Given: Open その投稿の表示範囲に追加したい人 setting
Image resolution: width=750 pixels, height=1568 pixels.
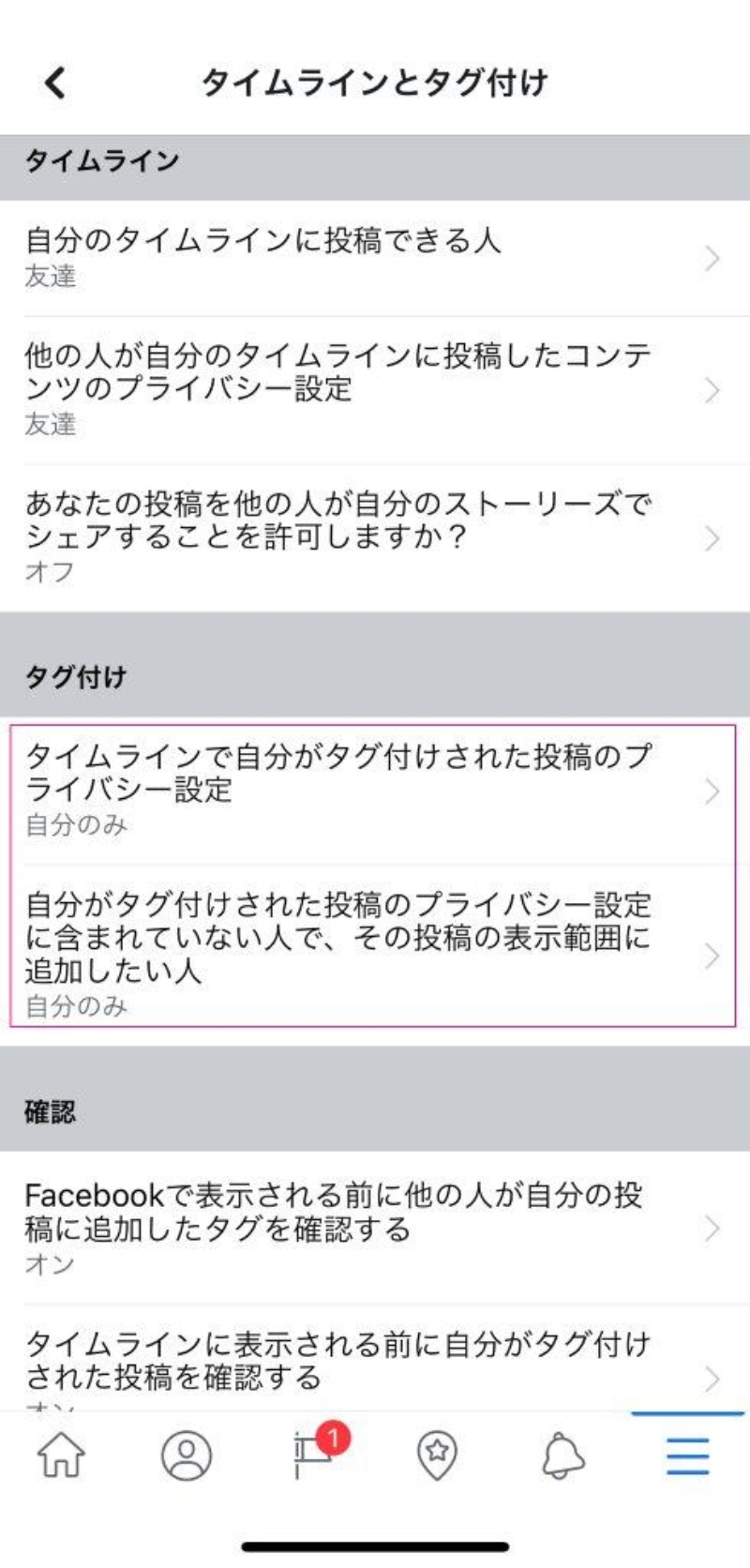Looking at the screenshot, I should (x=375, y=954).
